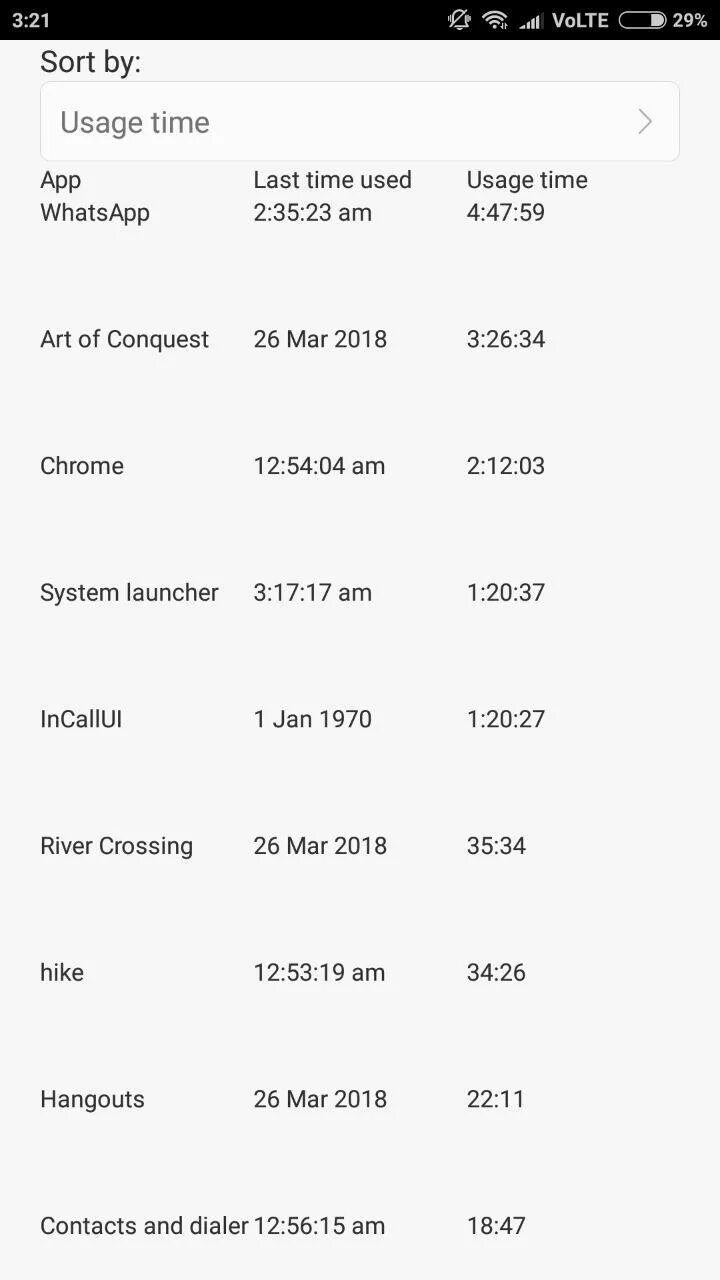The width and height of the screenshot is (720, 1280).
Task: Open the Usage time sort dropdown
Action: pos(360,122)
